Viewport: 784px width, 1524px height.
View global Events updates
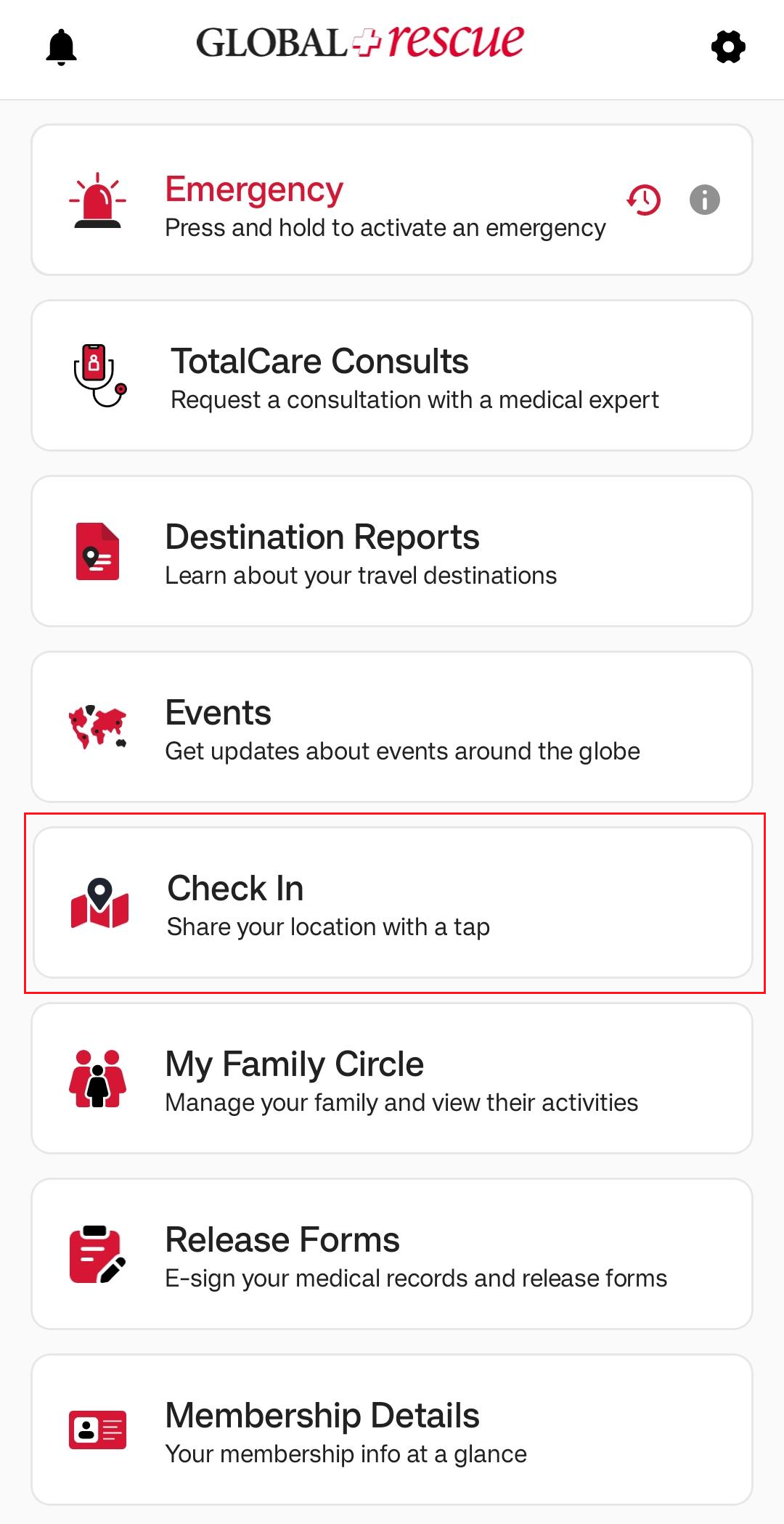coord(392,728)
